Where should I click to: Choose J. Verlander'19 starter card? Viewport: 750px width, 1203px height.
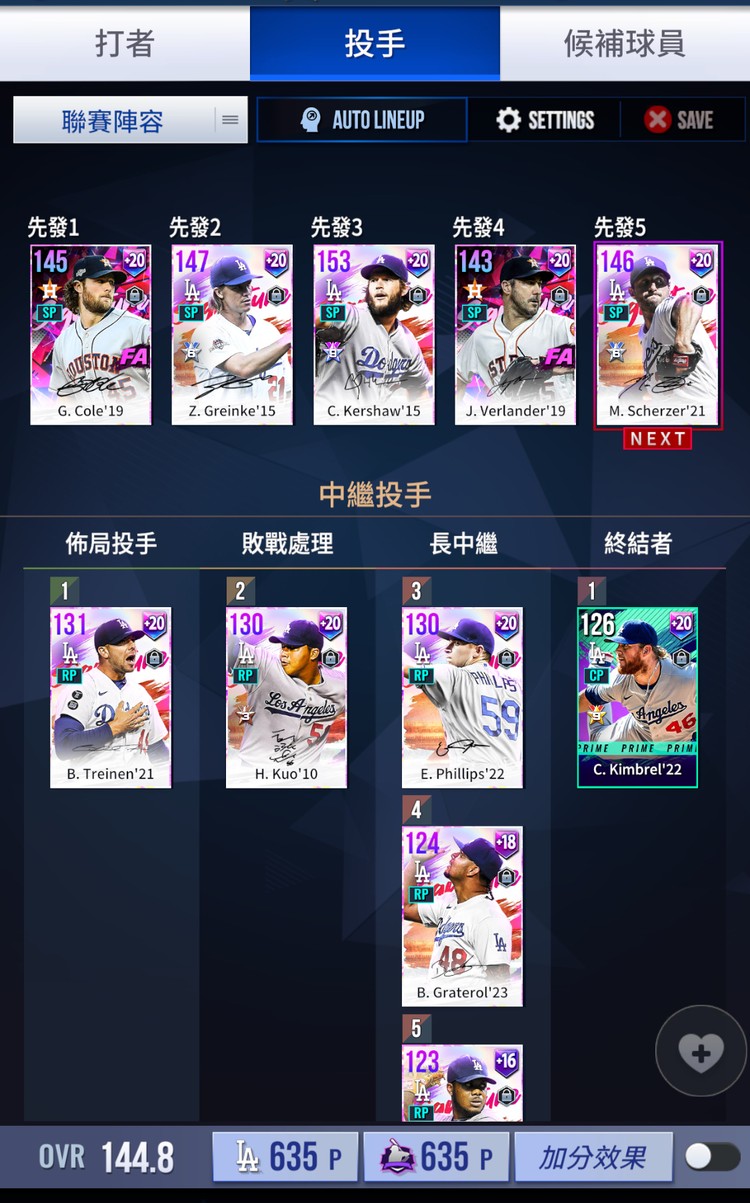click(515, 334)
